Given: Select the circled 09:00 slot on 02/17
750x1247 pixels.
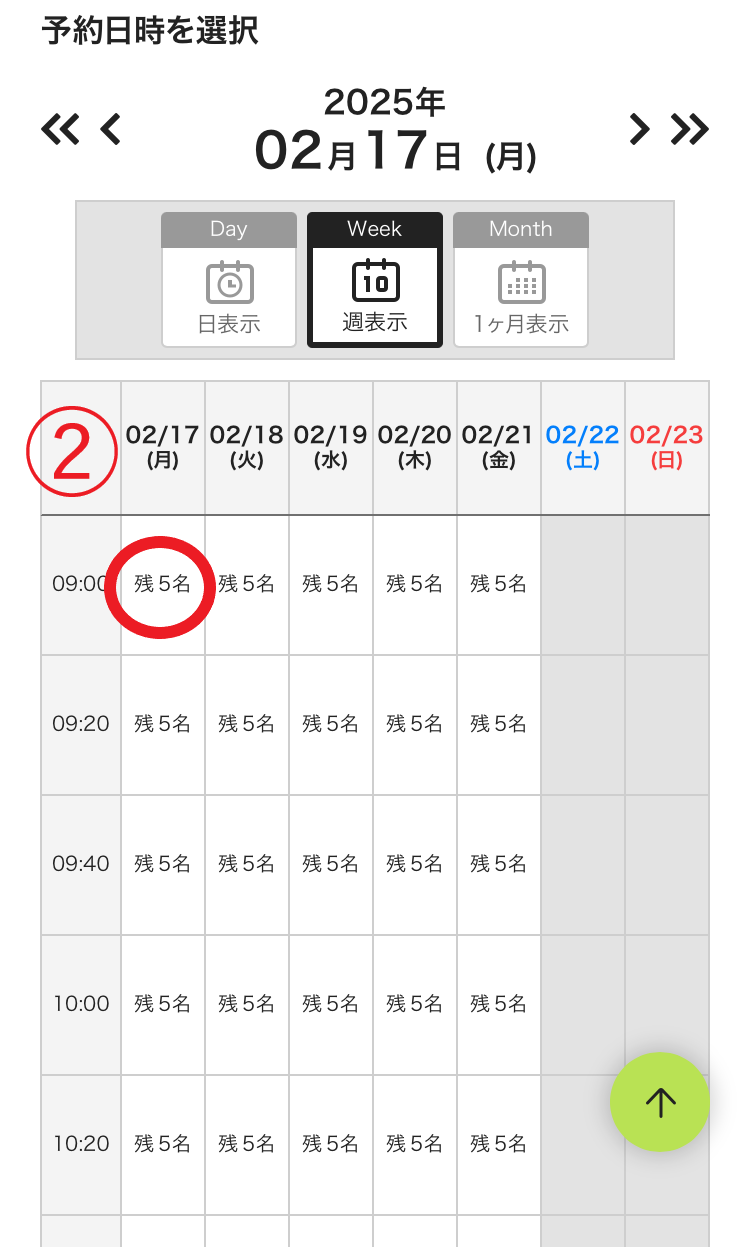Looking at the screenshot, I should point(162,585).
